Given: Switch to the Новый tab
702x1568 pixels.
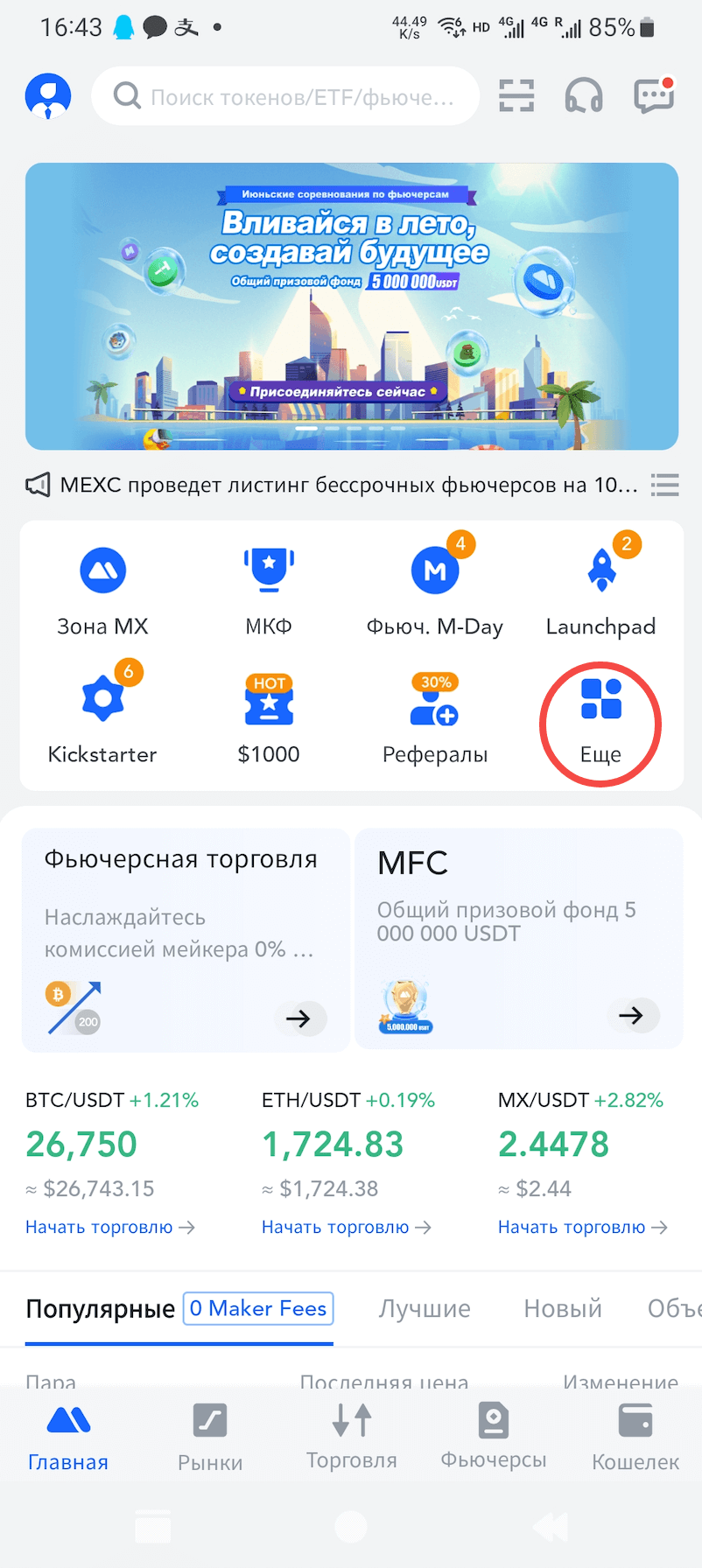Looking at the screenshot, I should pos(563,1309).
